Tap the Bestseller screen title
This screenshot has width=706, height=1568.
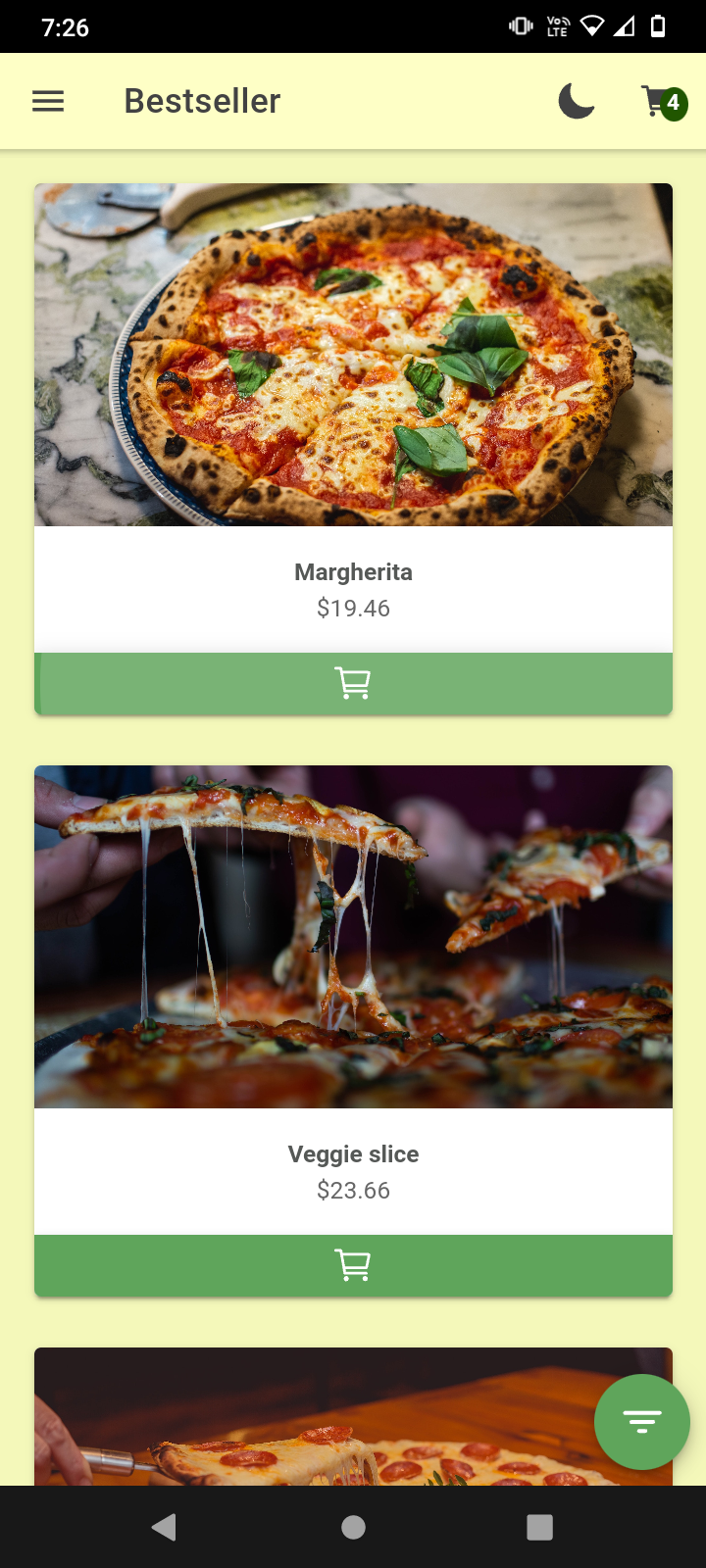coord(201,99)
